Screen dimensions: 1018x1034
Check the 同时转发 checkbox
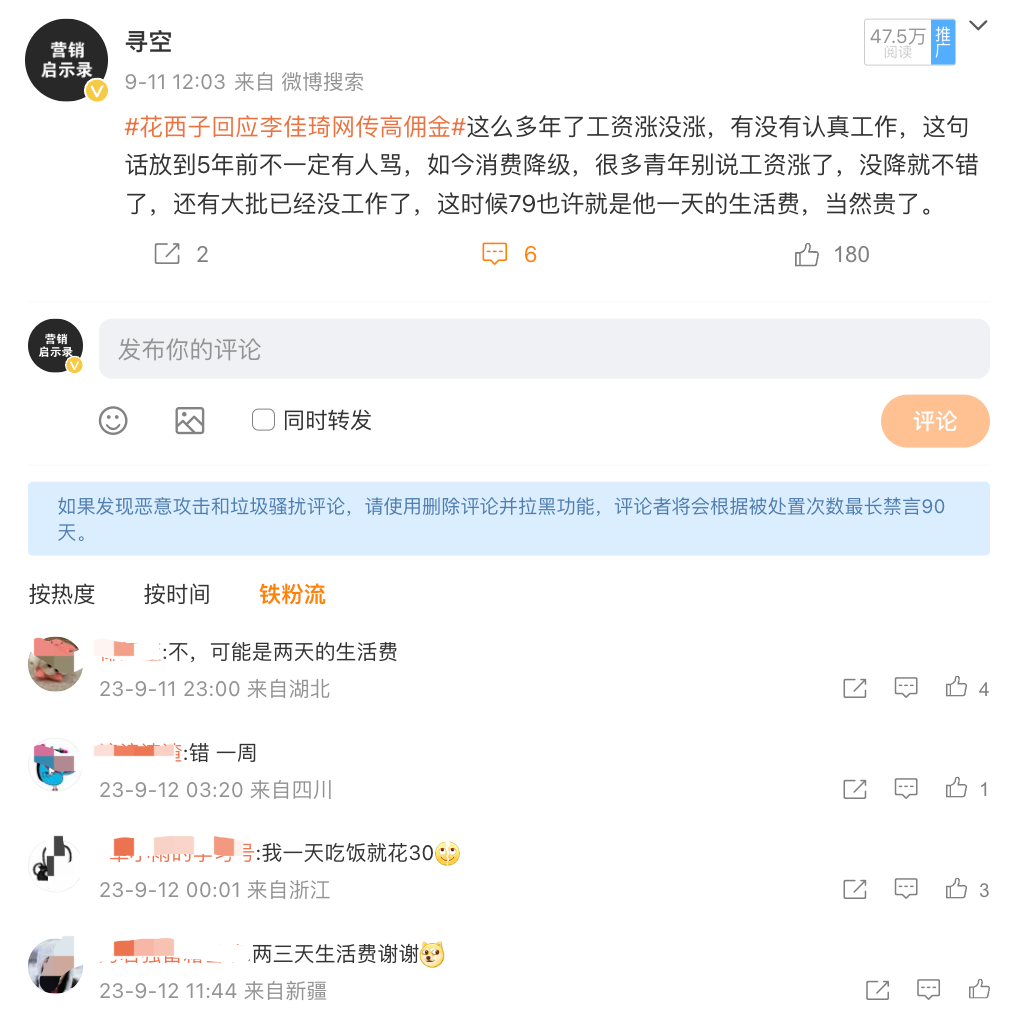tap(263, 420)
